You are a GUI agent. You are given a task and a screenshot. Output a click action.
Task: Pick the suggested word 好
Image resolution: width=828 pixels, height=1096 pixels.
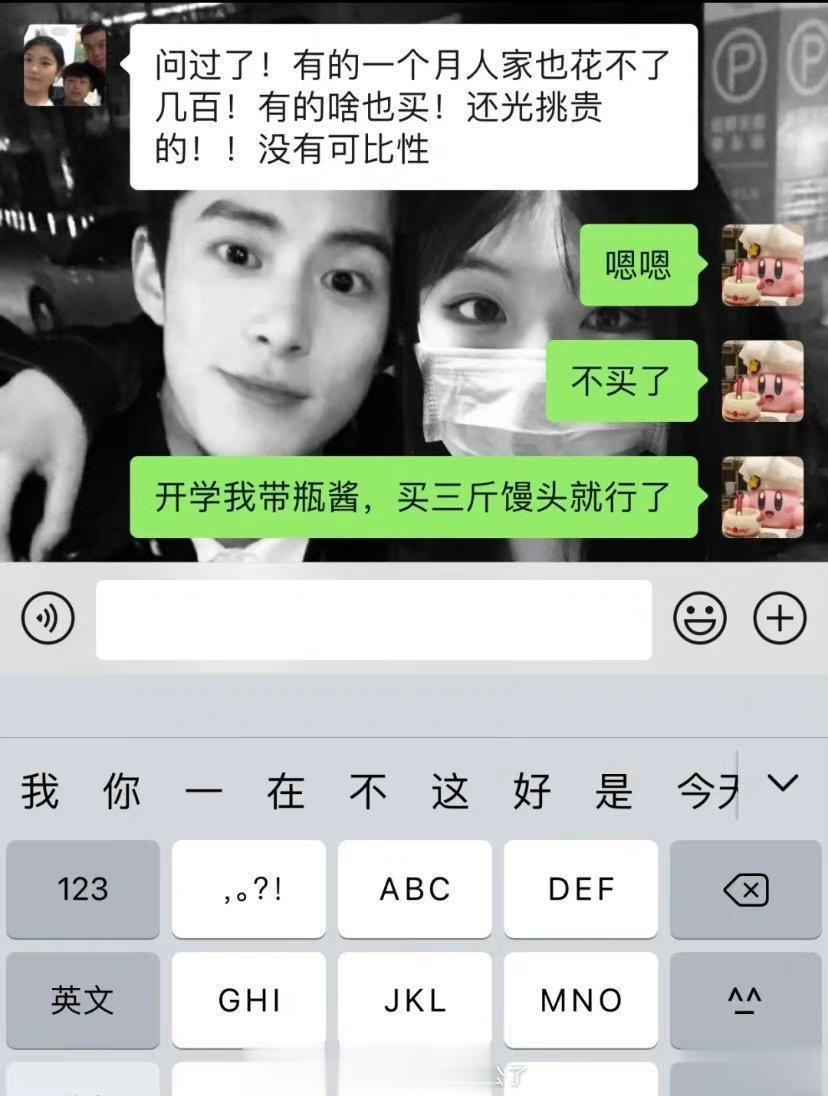tap(532, 792)
